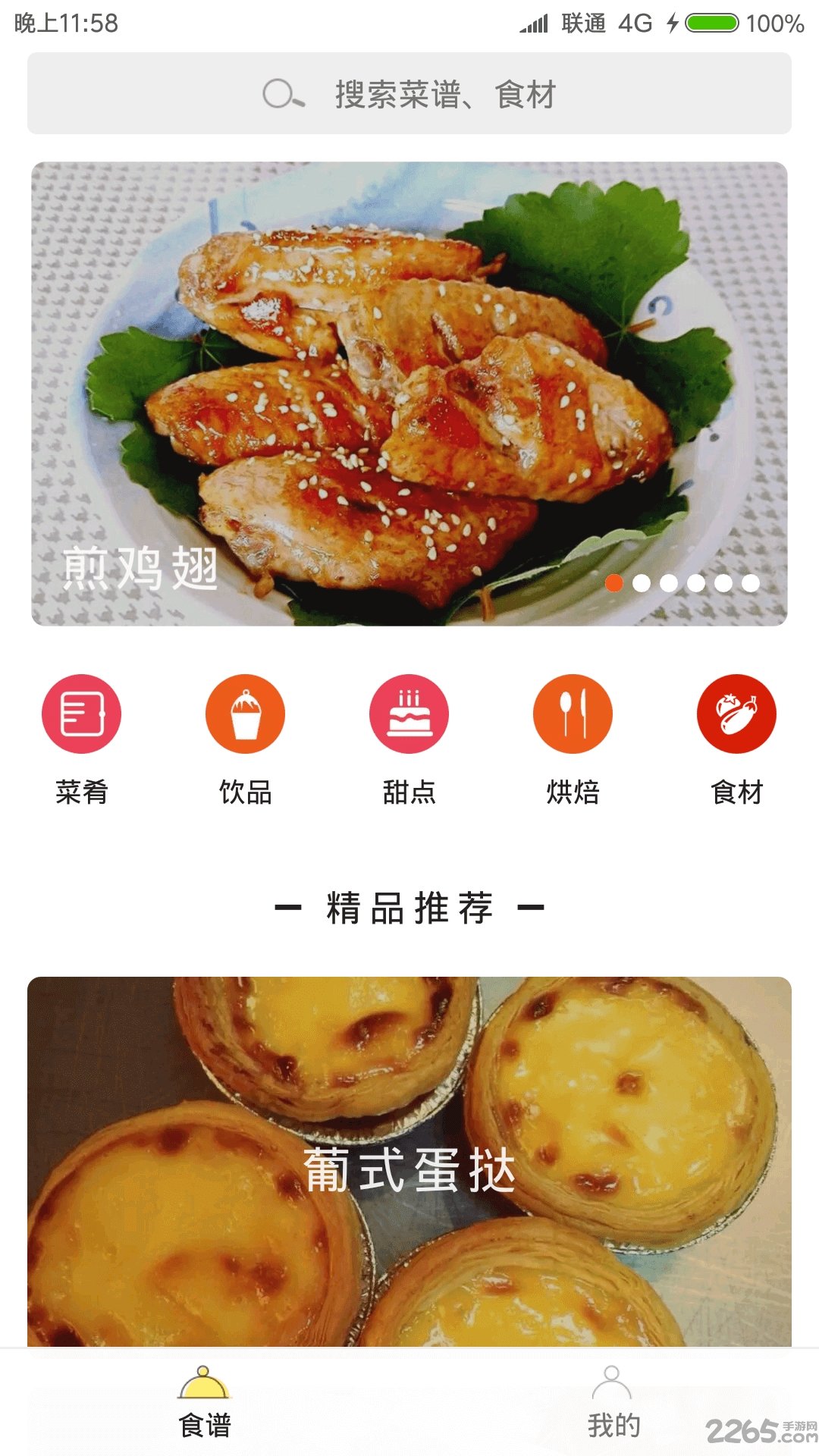Image resolution: width=819 pixels, height=1456 pixels.
Task: Activate the last carousel indicator dot
Action: click(749, 584)
